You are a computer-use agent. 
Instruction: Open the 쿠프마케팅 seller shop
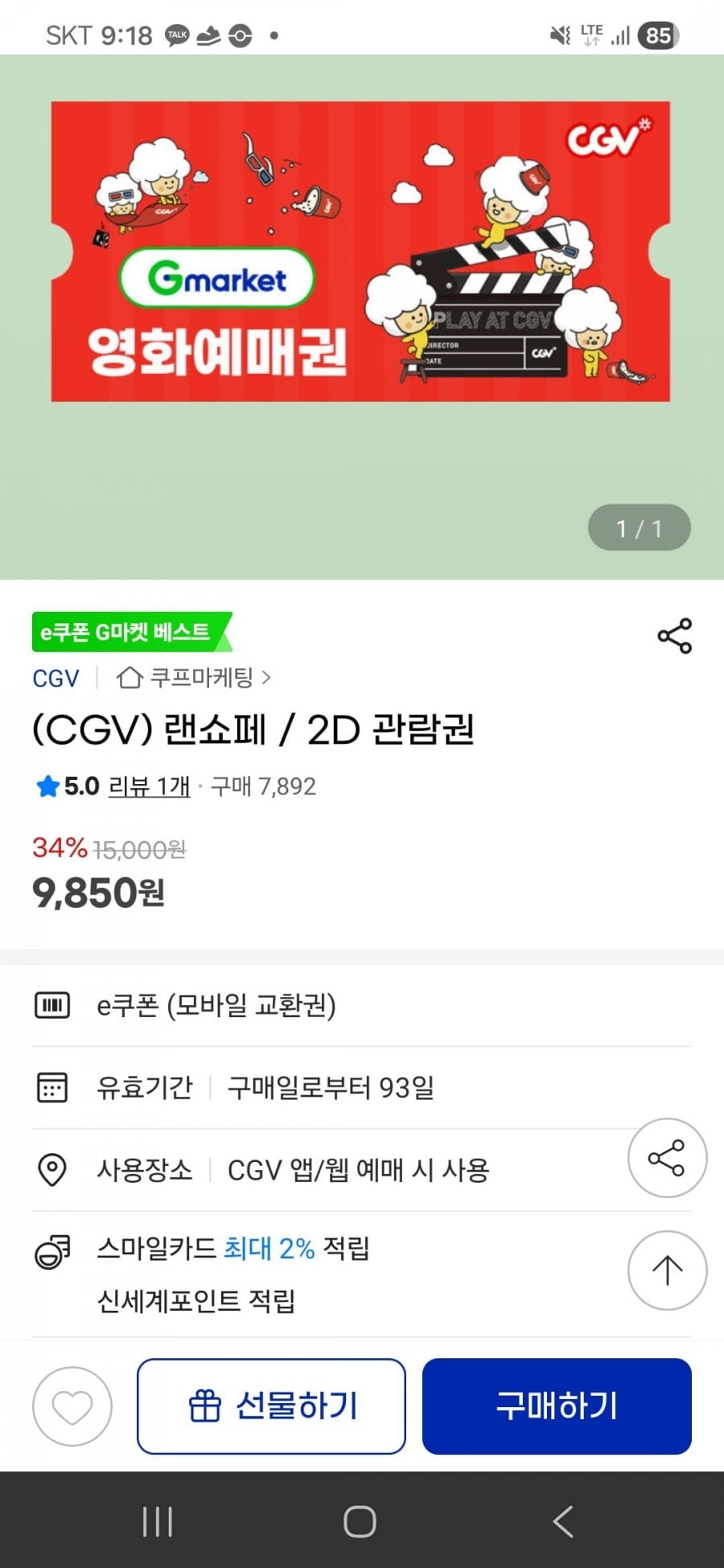tap(194, 679)
